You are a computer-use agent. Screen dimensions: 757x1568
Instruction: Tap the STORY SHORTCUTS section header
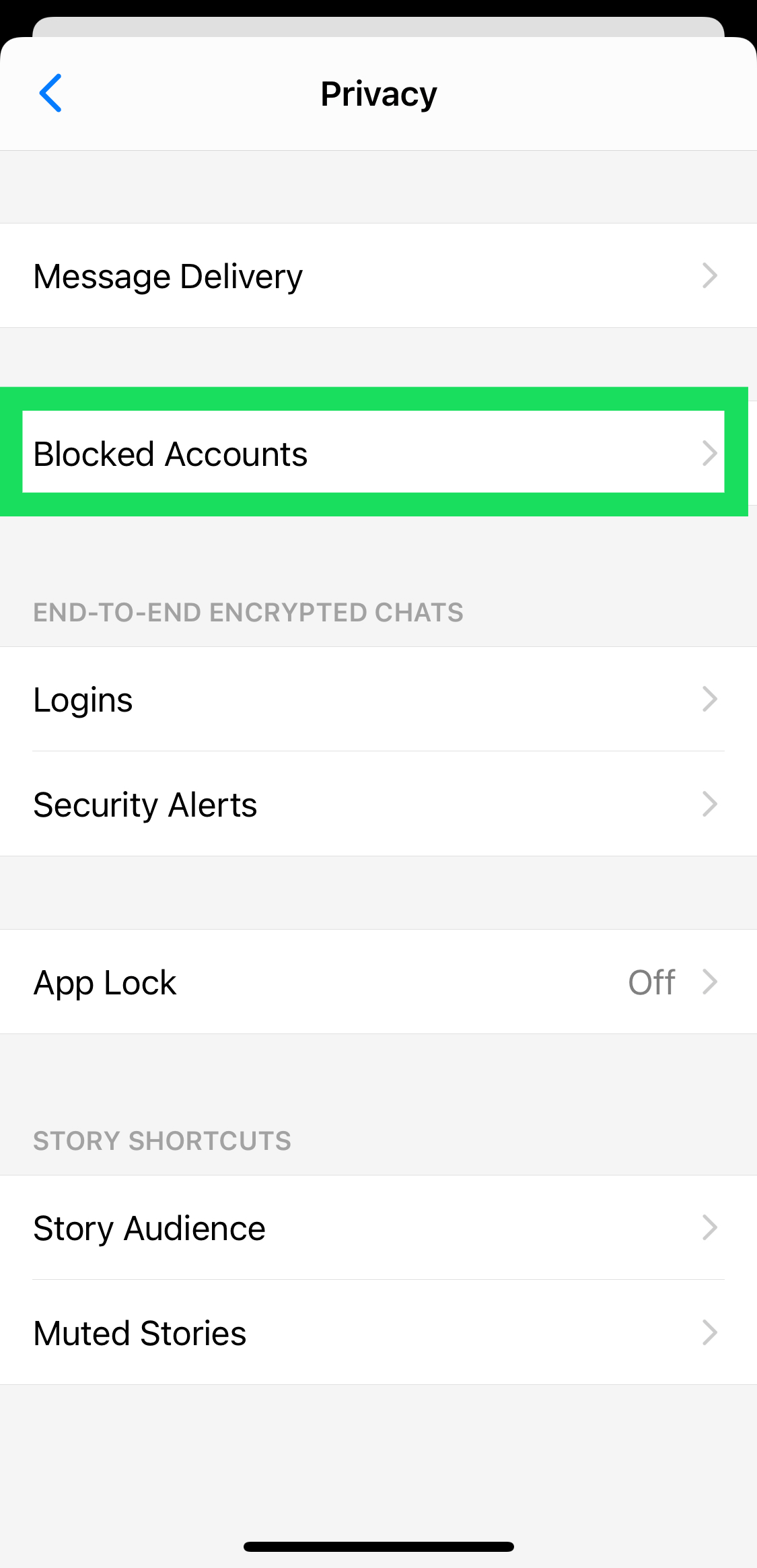[162, 1140]
